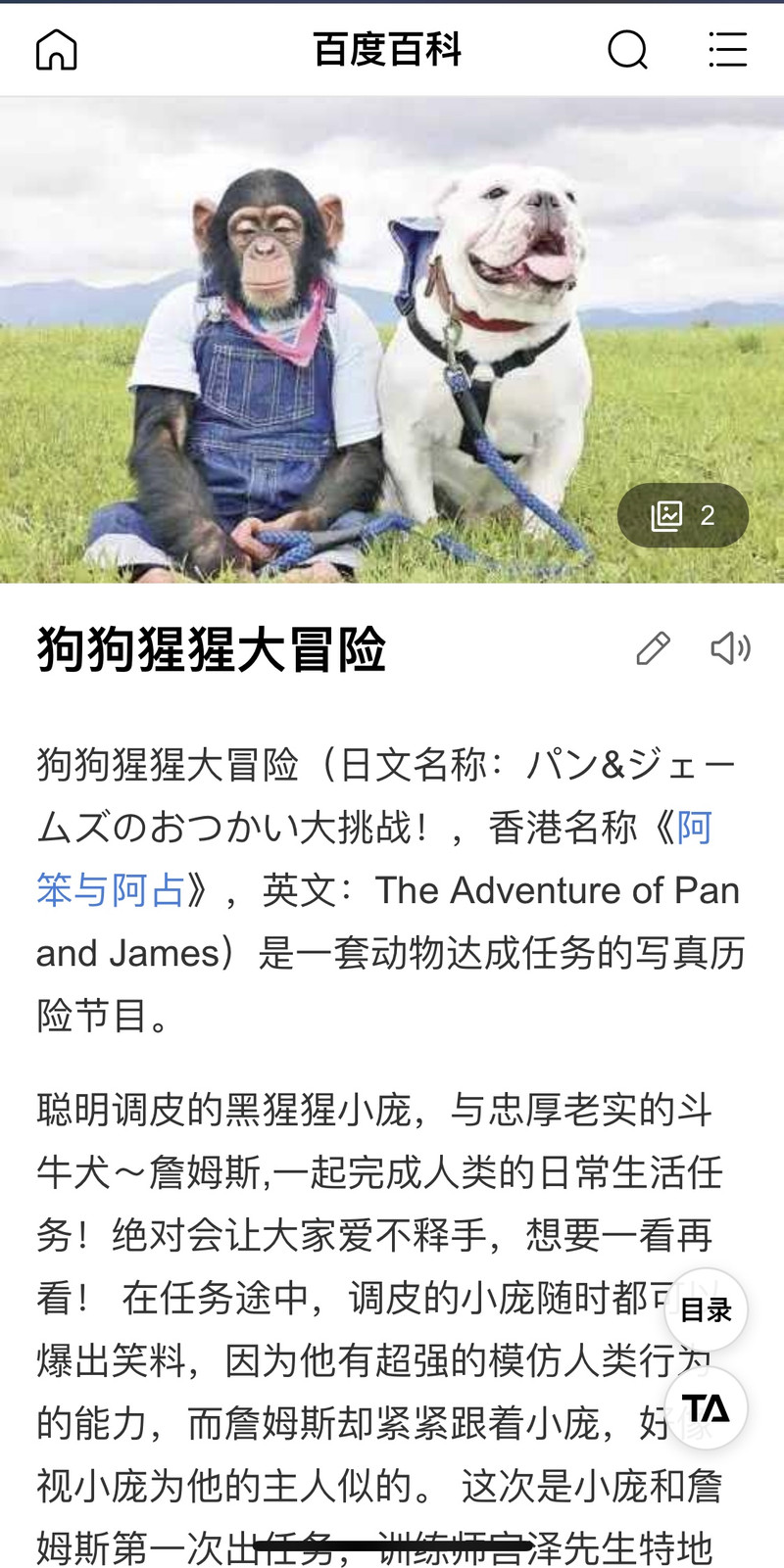Open the 目录 table of contents
Viewport: 784px width, 1568px height.
click(706, 1309)
